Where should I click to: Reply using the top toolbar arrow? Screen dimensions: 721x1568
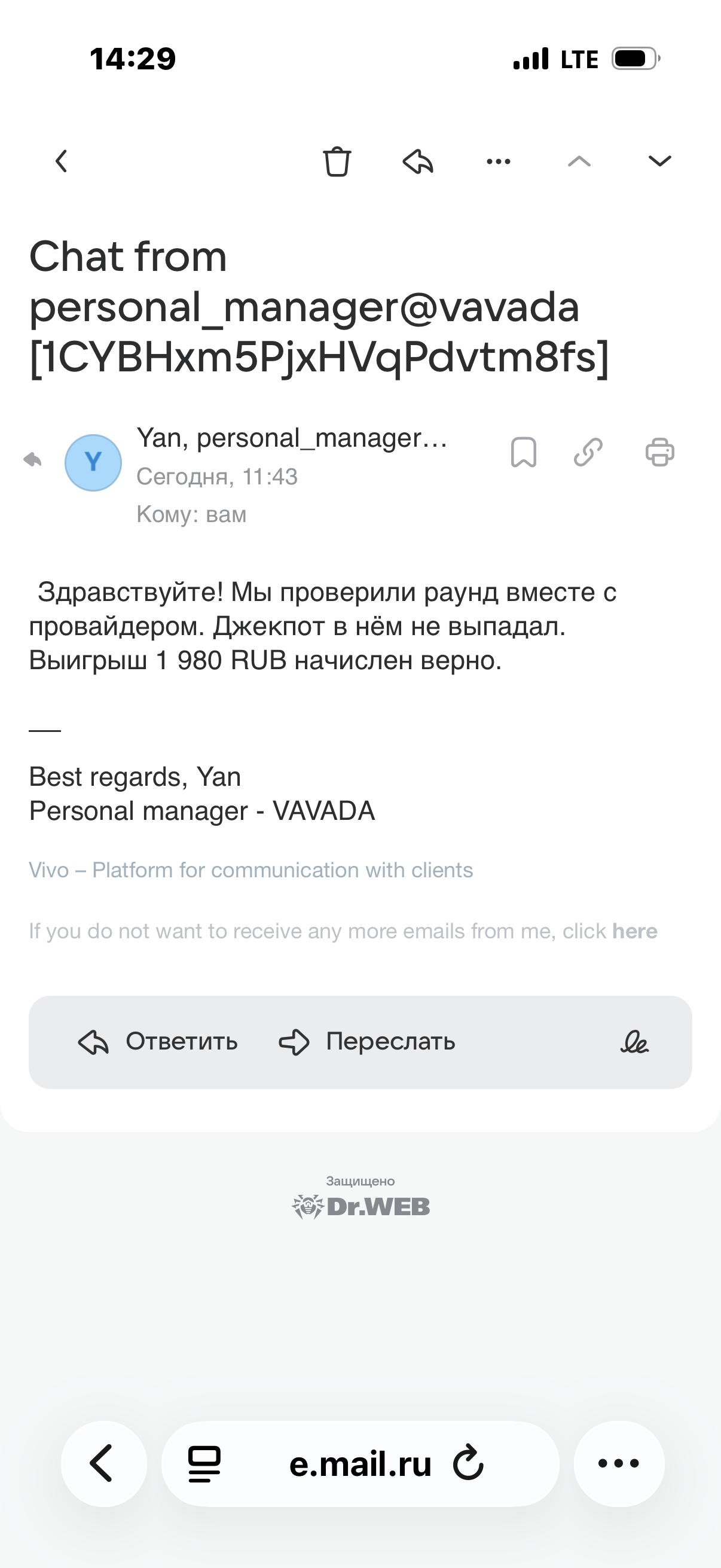tap(418, 161)
